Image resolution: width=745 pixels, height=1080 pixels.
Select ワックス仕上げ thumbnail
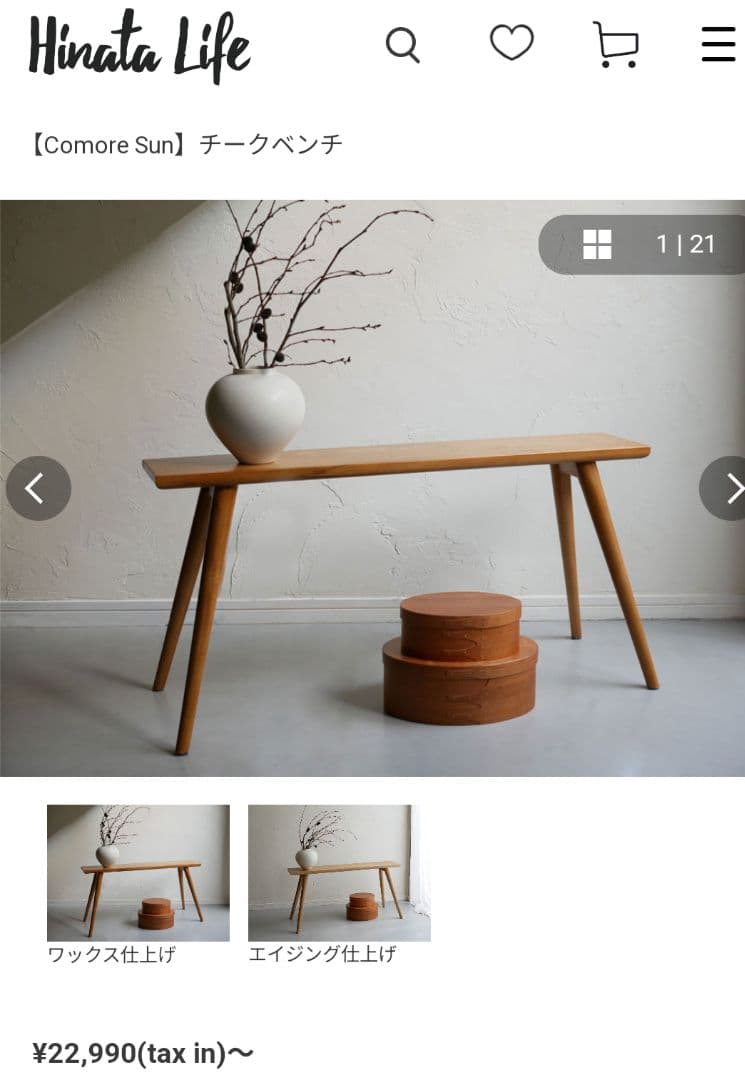138,873
